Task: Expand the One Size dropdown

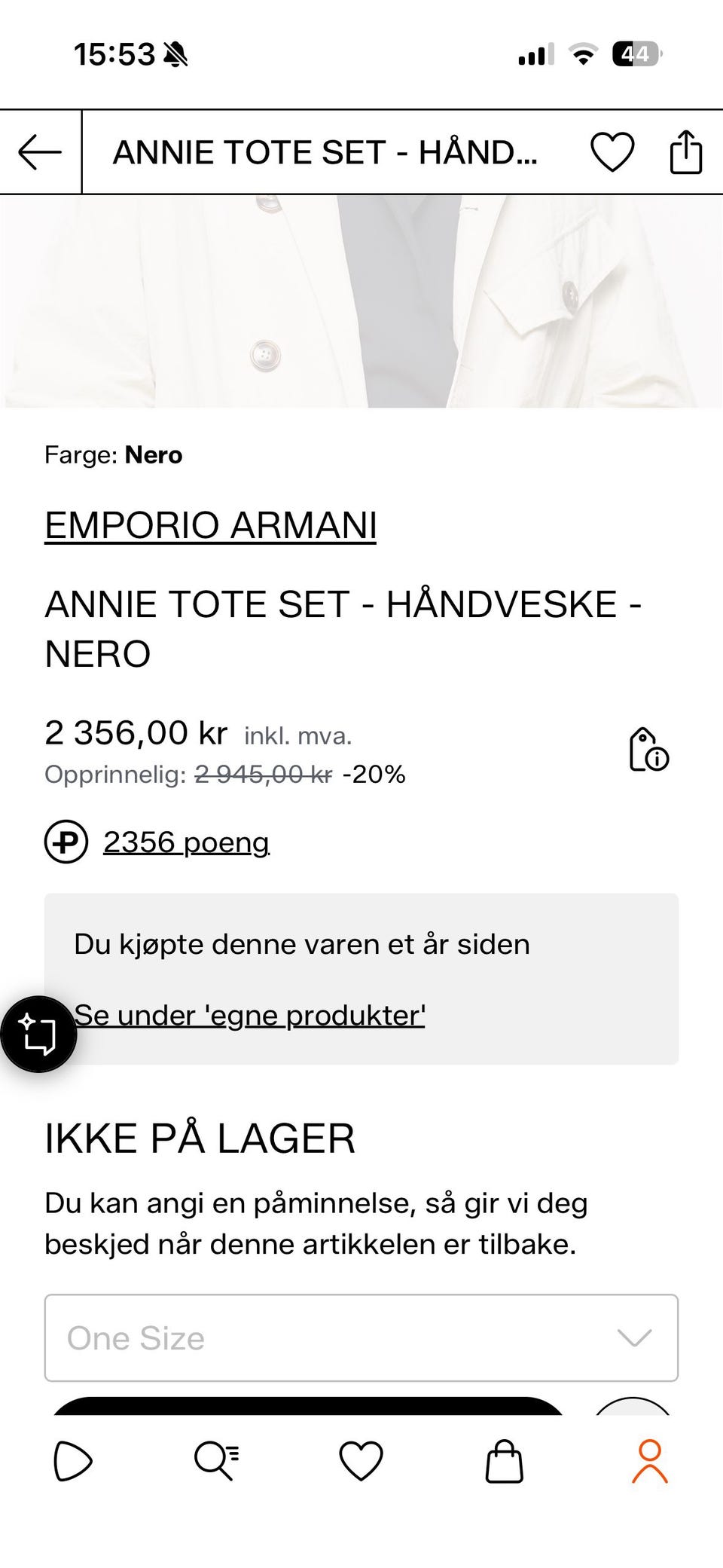Action: pos(361,1338)
